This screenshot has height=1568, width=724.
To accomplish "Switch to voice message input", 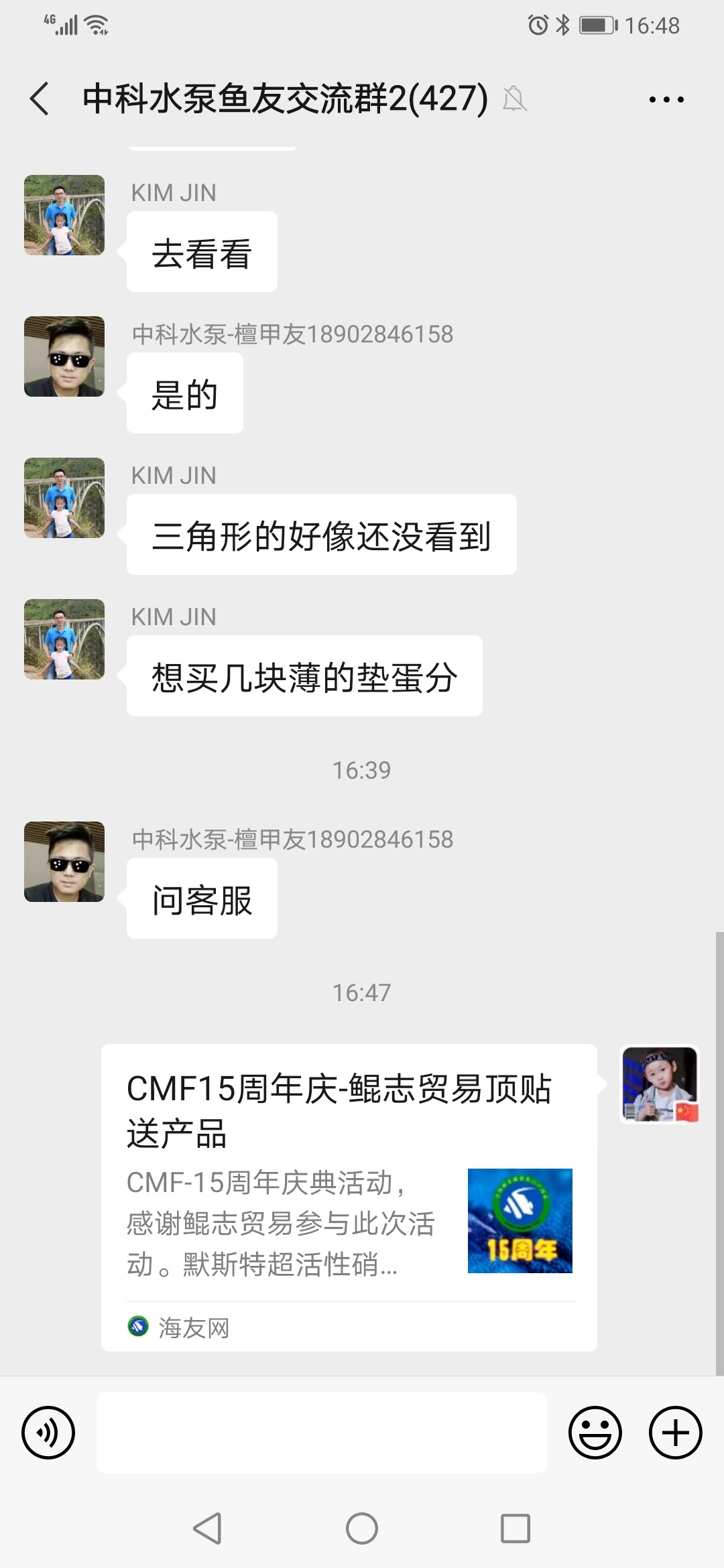I will pos(48,1433).
